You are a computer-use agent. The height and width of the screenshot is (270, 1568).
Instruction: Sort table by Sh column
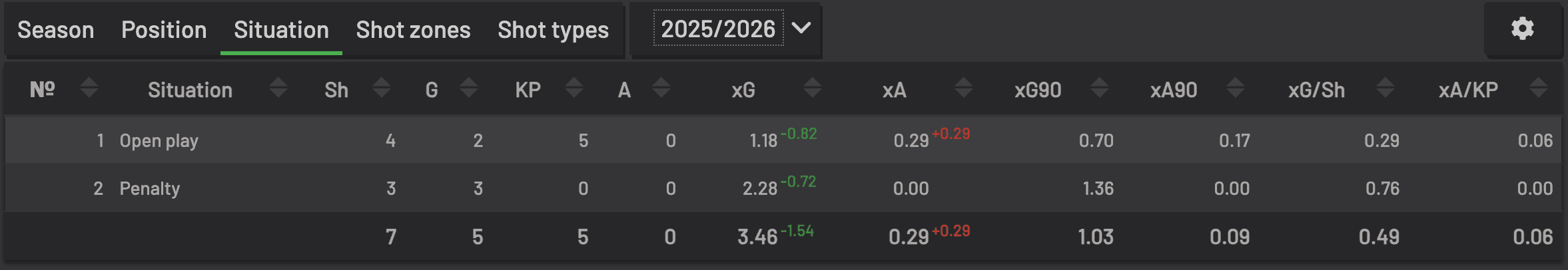point(336,90)
